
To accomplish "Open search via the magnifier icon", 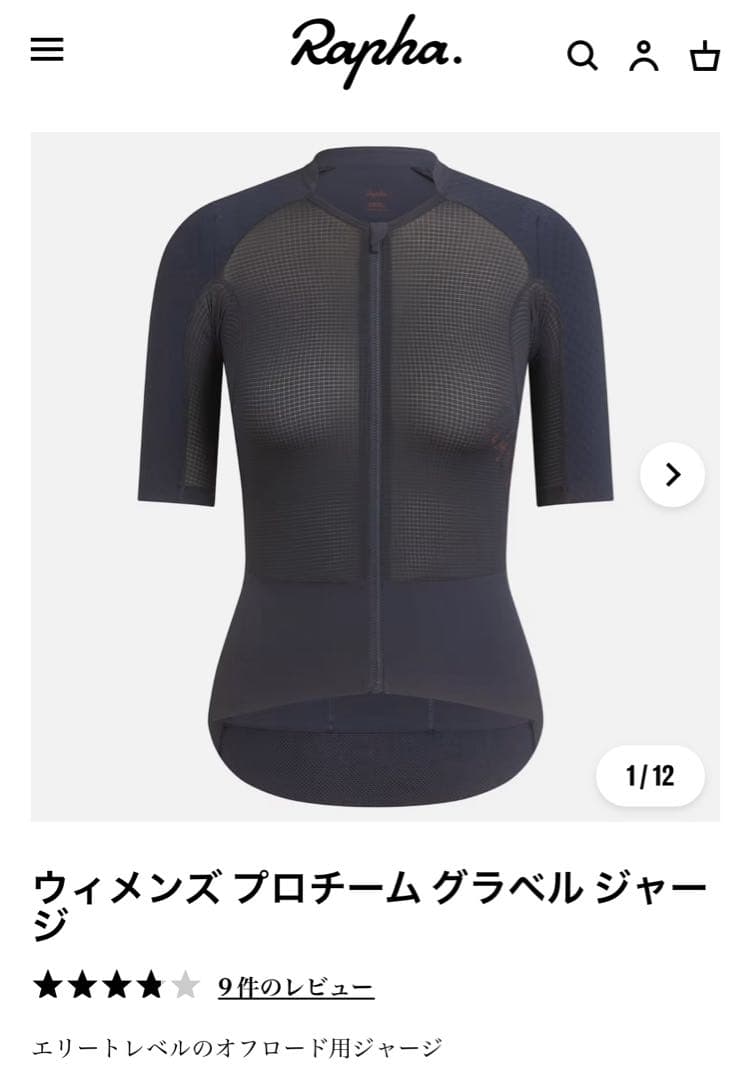I will pyautogui.click(x=581, y=58).
